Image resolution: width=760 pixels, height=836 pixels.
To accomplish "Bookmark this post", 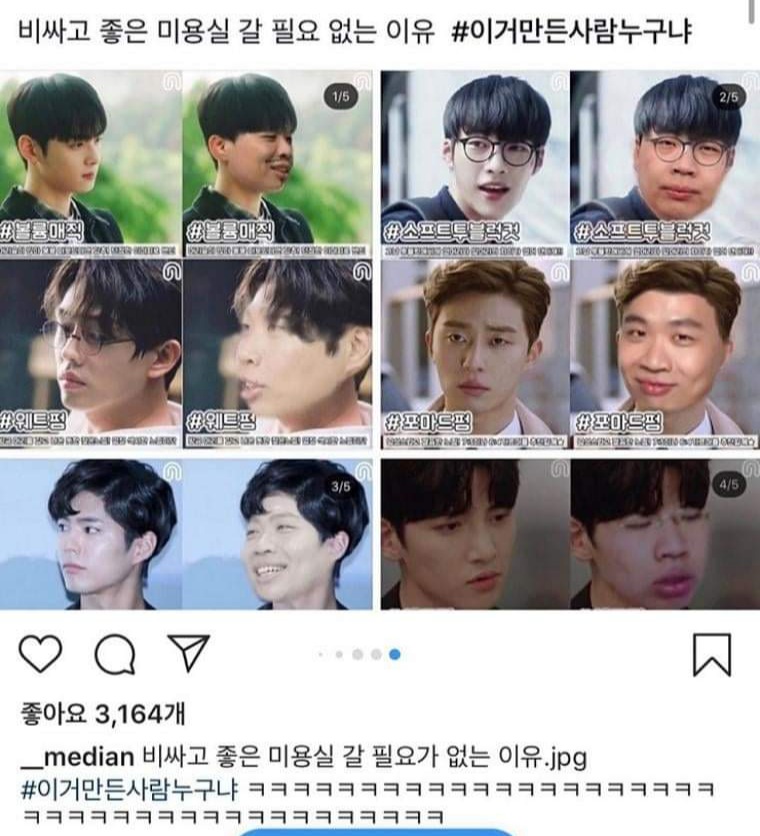I will point(712,654).
